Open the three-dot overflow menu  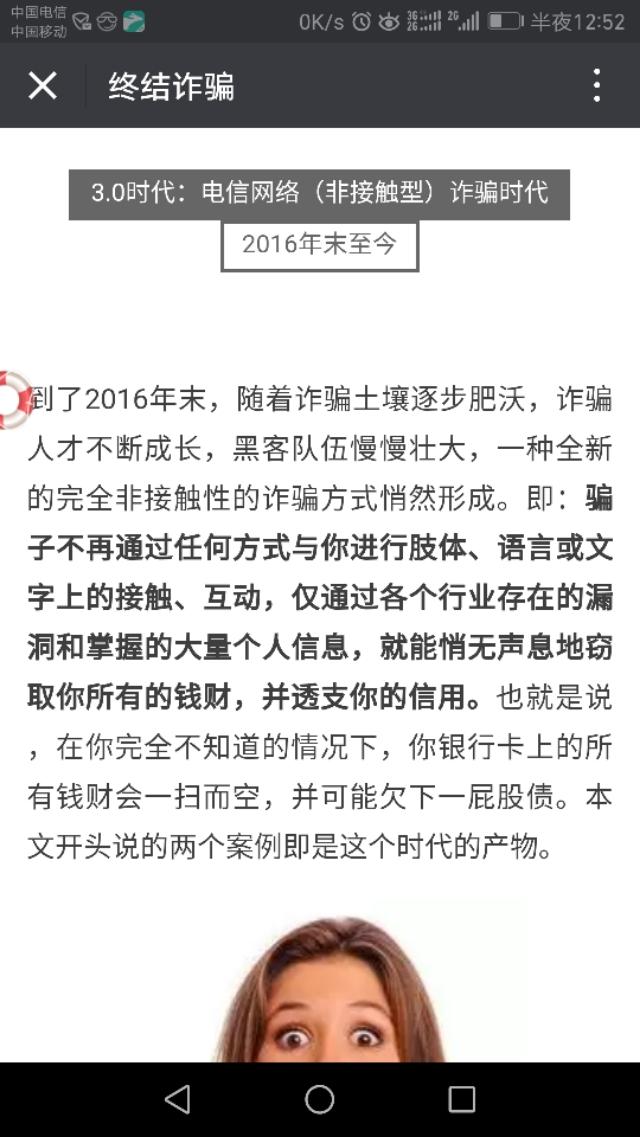596,86
